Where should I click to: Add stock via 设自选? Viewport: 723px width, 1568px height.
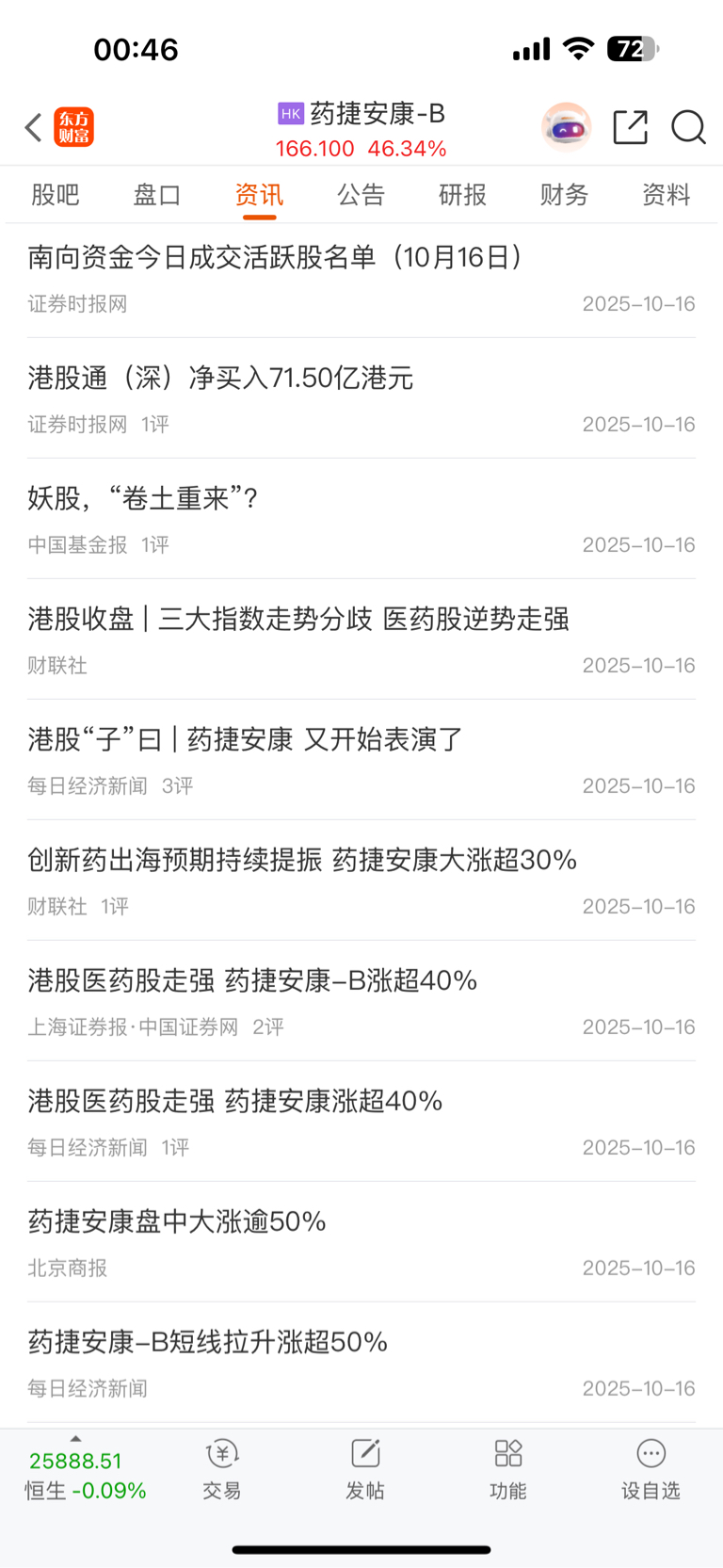tap(651, 1469)
